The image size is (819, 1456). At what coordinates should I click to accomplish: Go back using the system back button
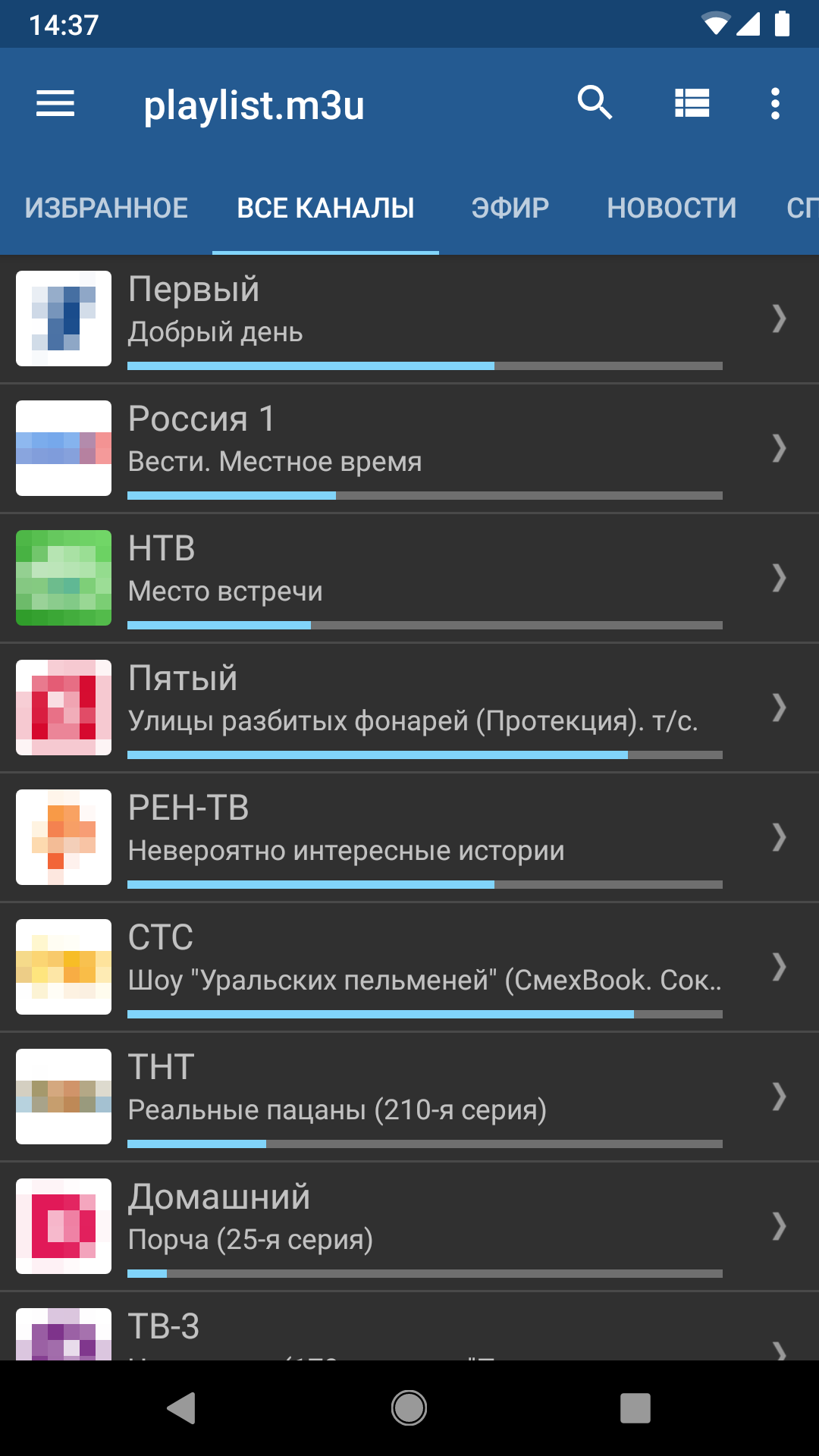[x=182, y=1408]
